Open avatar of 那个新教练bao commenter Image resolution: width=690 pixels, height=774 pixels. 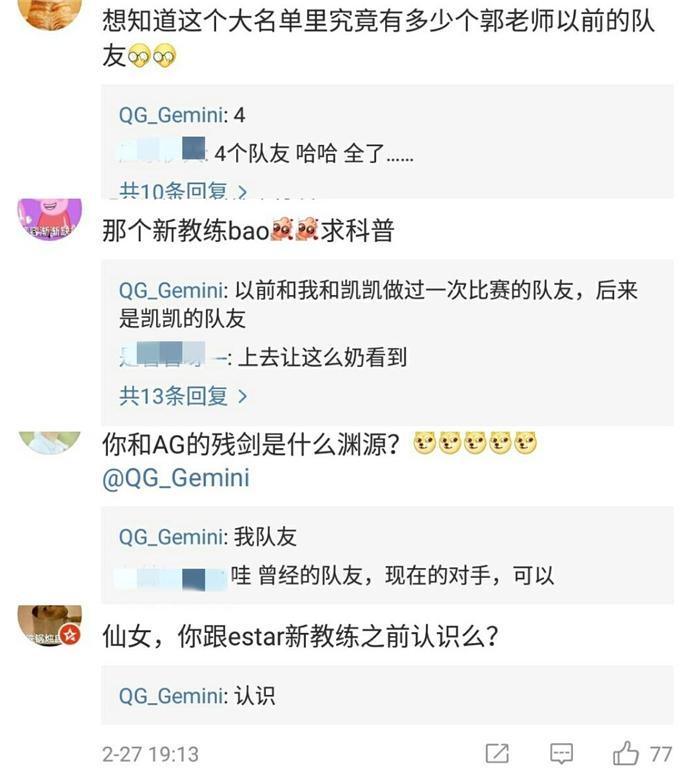coord(50,217)
